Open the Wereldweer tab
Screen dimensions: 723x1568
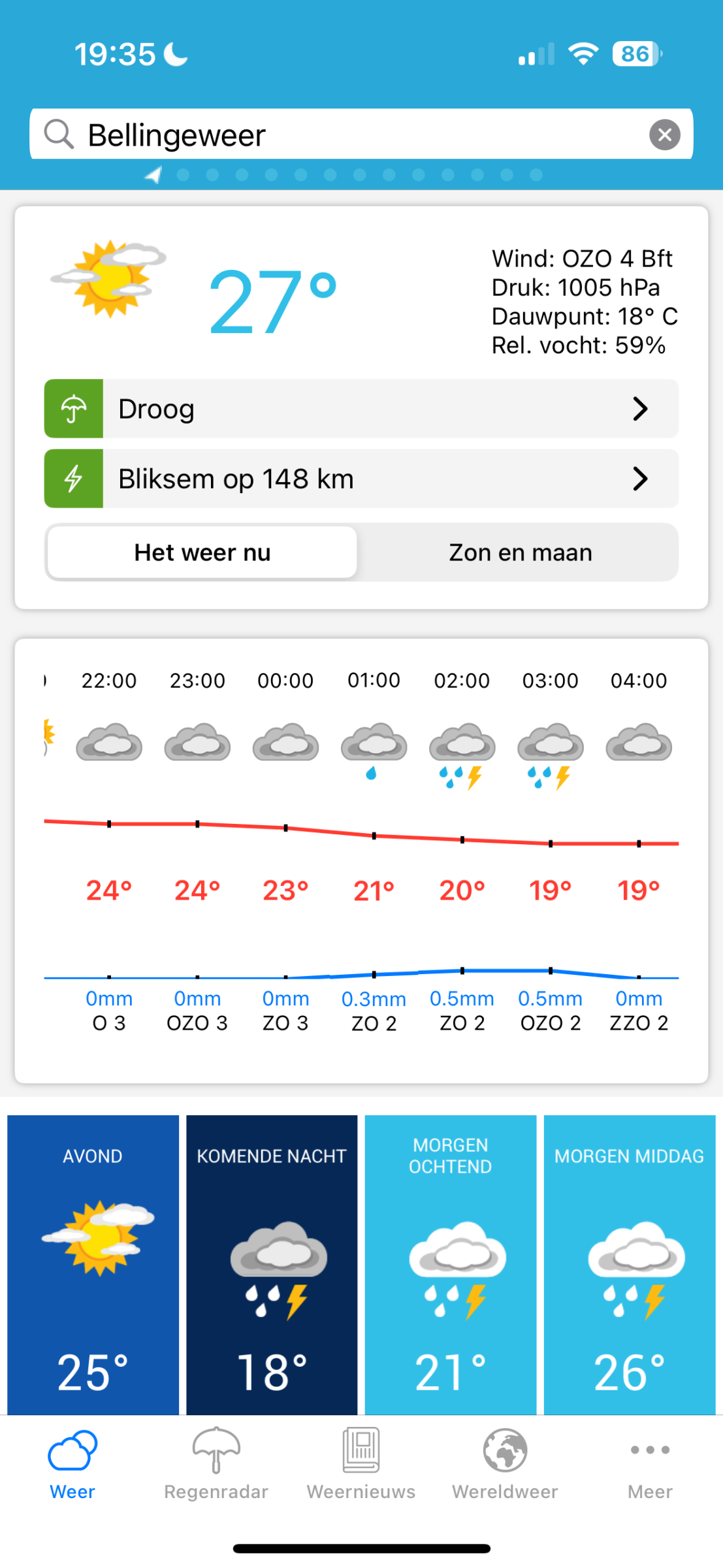point(505,1464)
